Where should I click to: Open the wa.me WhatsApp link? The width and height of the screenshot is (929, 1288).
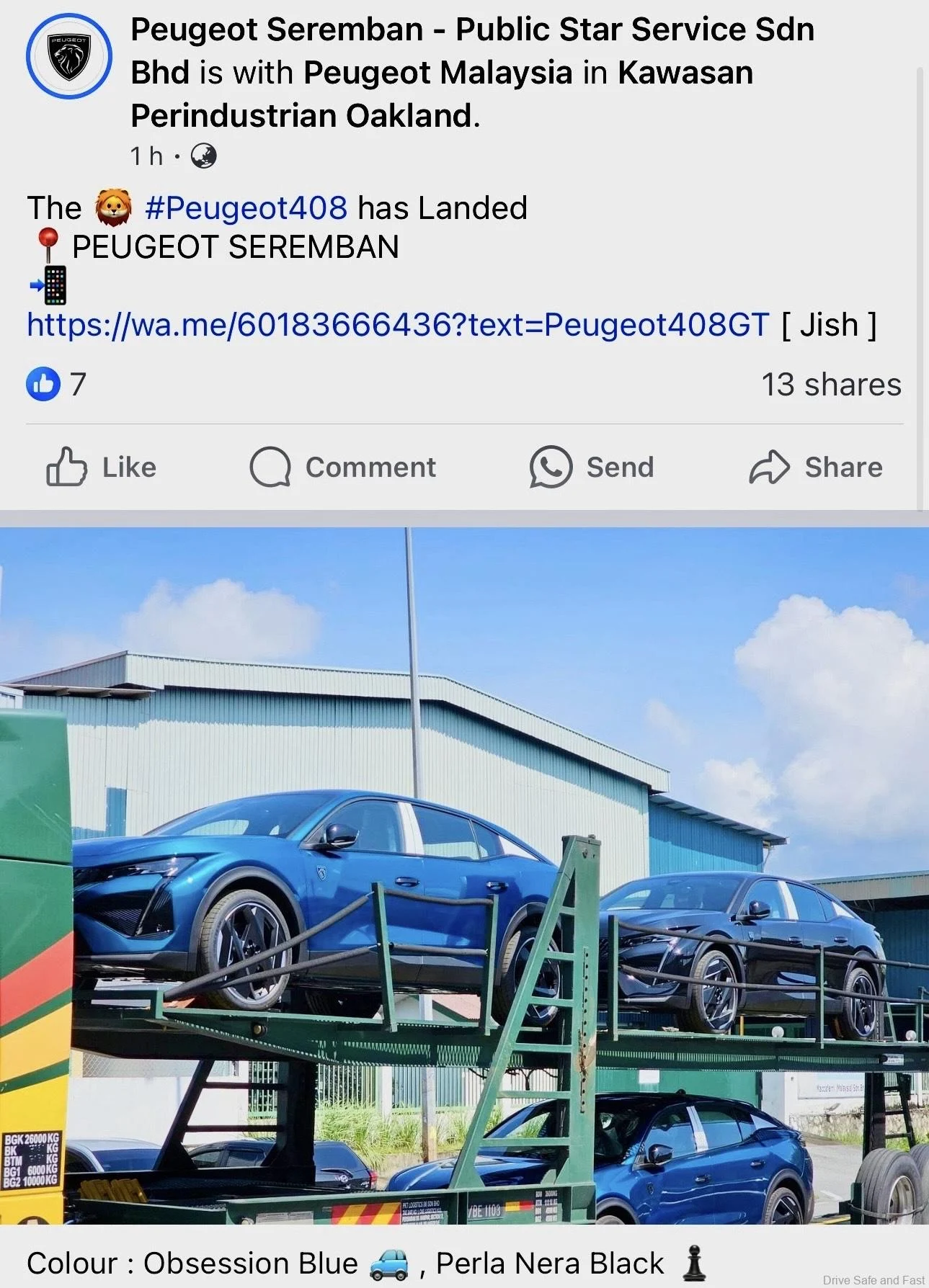(x=398, y=325)
